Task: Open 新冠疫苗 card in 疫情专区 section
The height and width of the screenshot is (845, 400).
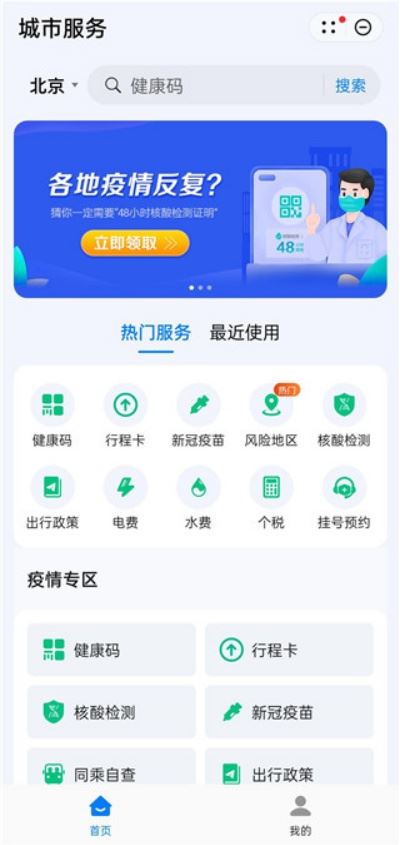Action: click(x=289, y=712)
